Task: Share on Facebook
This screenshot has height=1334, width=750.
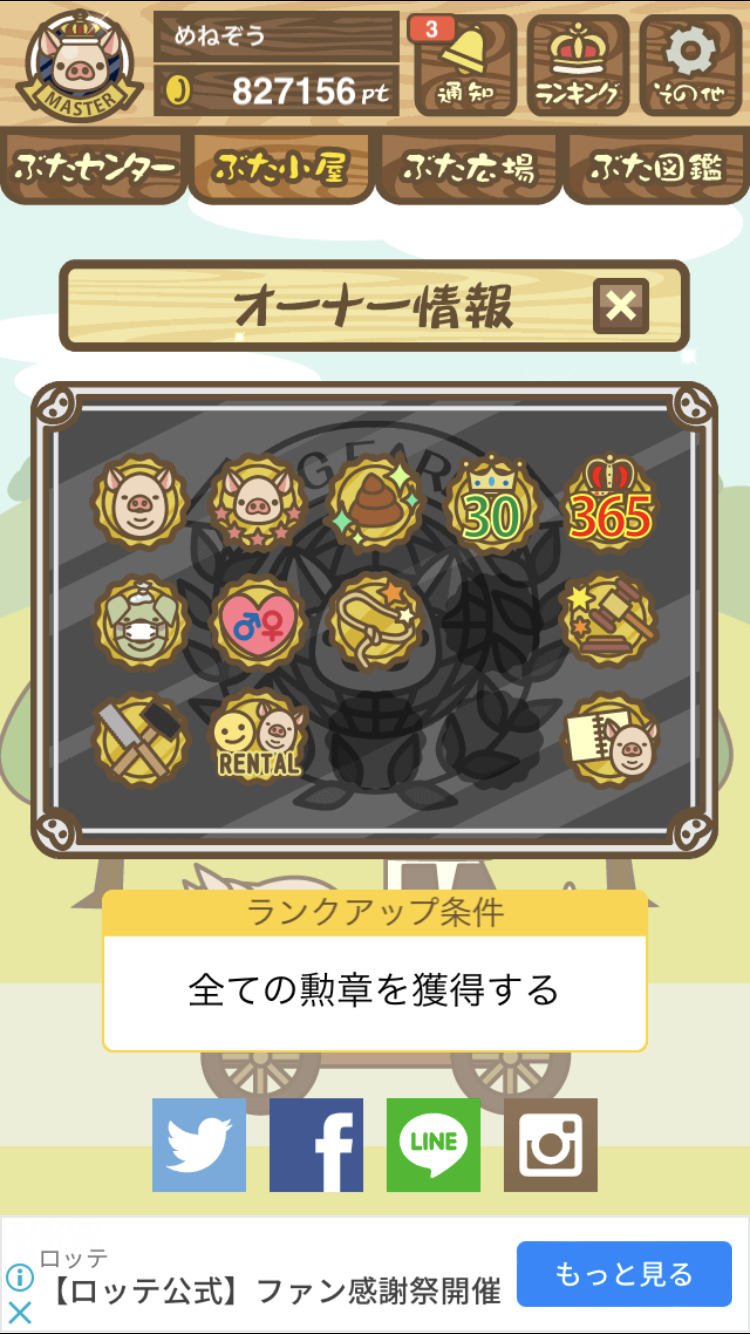Action: tap(316, 1145)
